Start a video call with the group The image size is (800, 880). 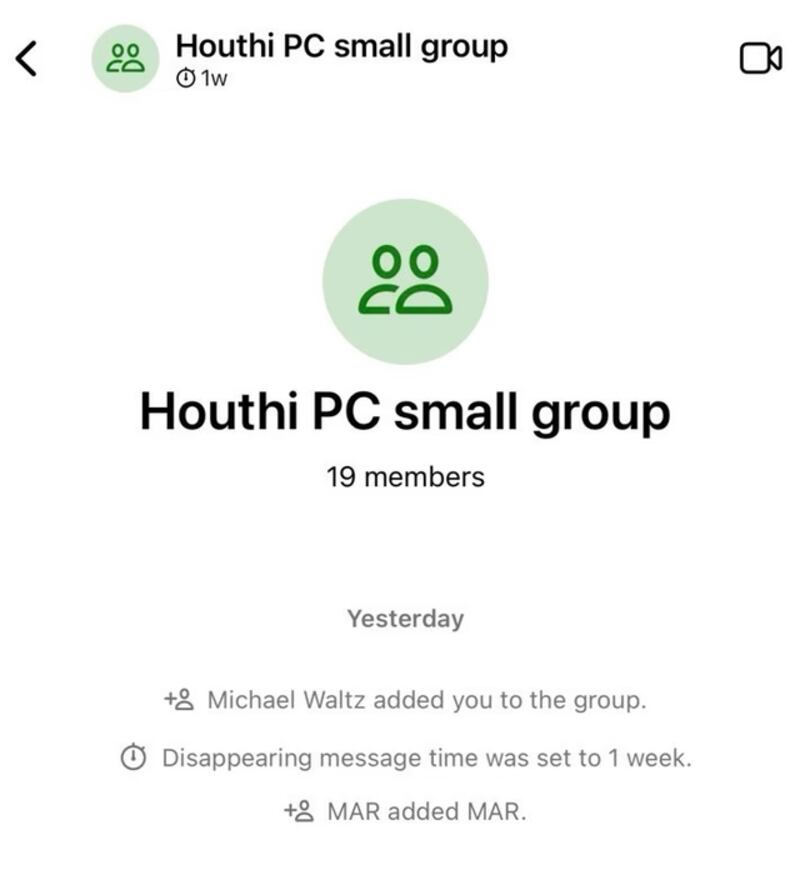(760, 58)
